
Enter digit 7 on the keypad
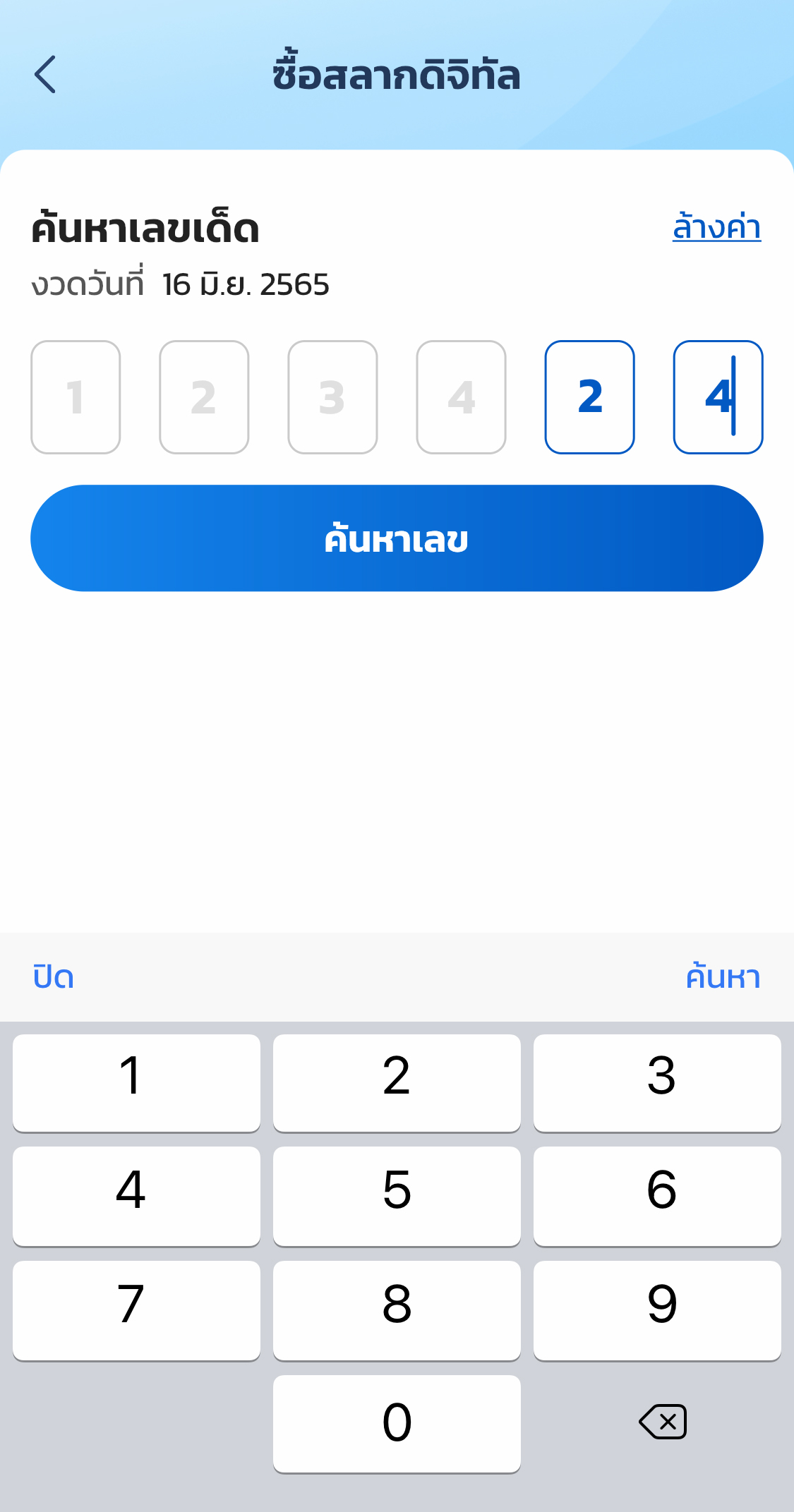click(x=136, y=1310)
